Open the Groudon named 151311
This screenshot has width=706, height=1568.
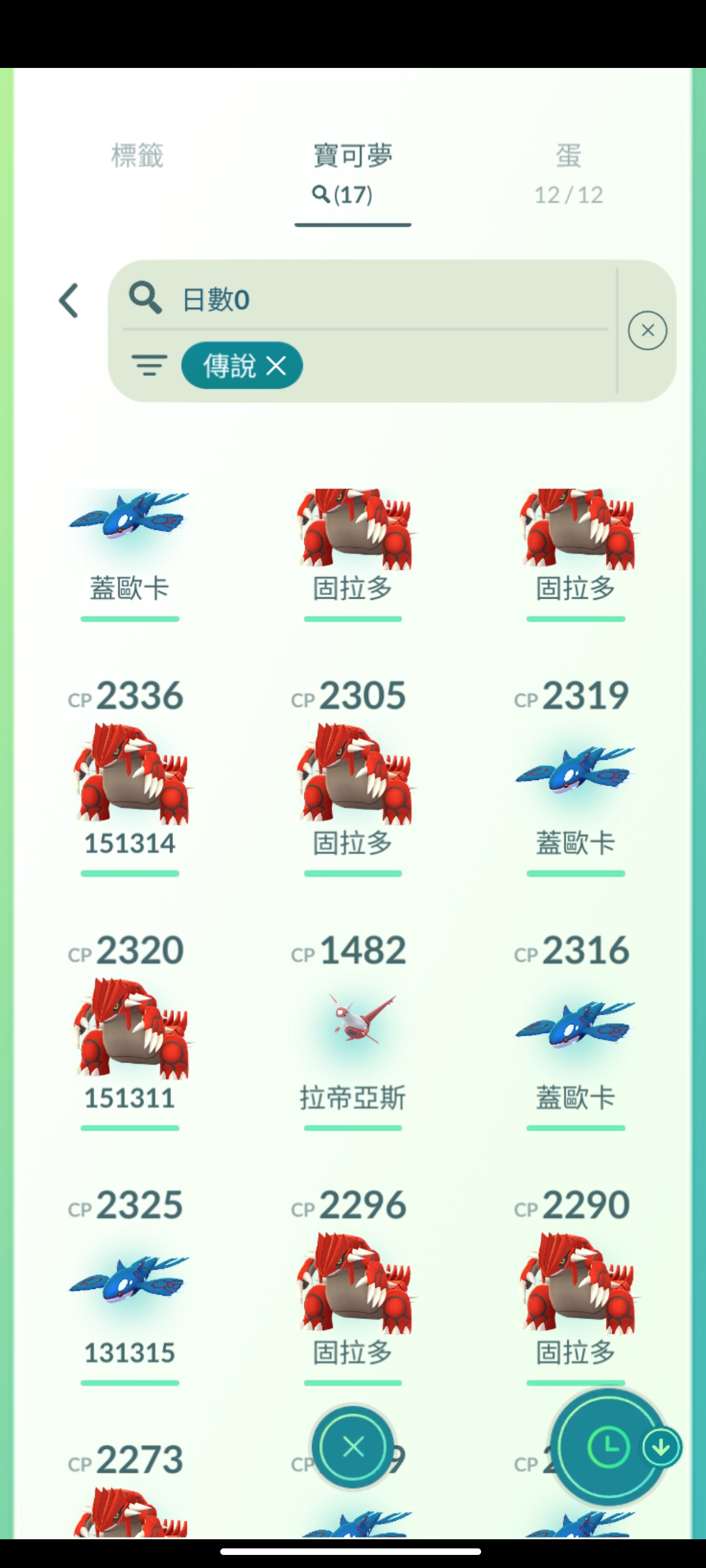pyautogui.click(x=131, y=1029)
